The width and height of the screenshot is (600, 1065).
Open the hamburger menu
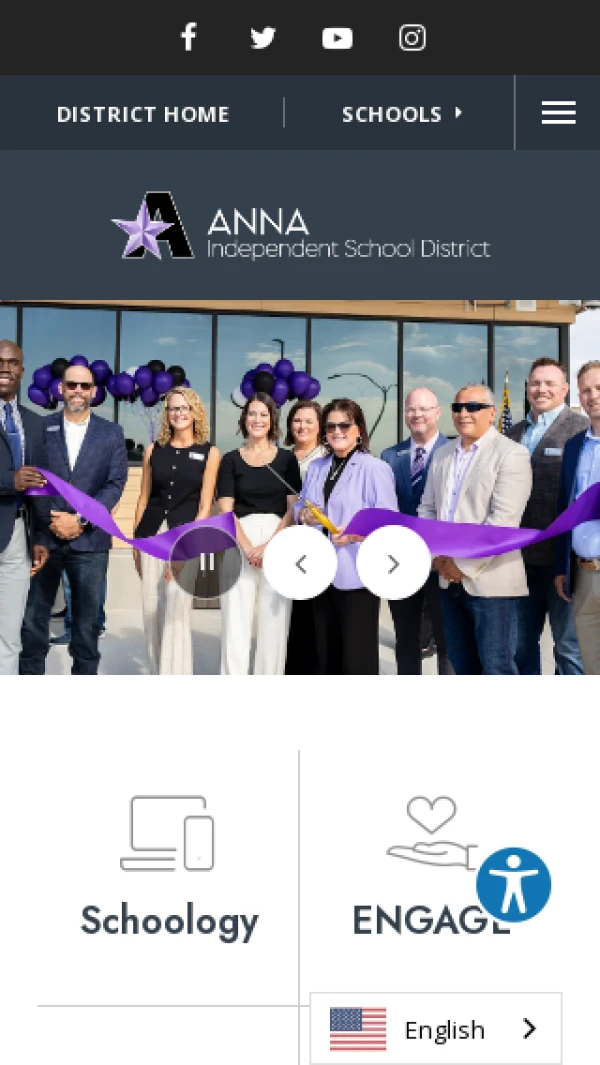(x=558, y=113)
